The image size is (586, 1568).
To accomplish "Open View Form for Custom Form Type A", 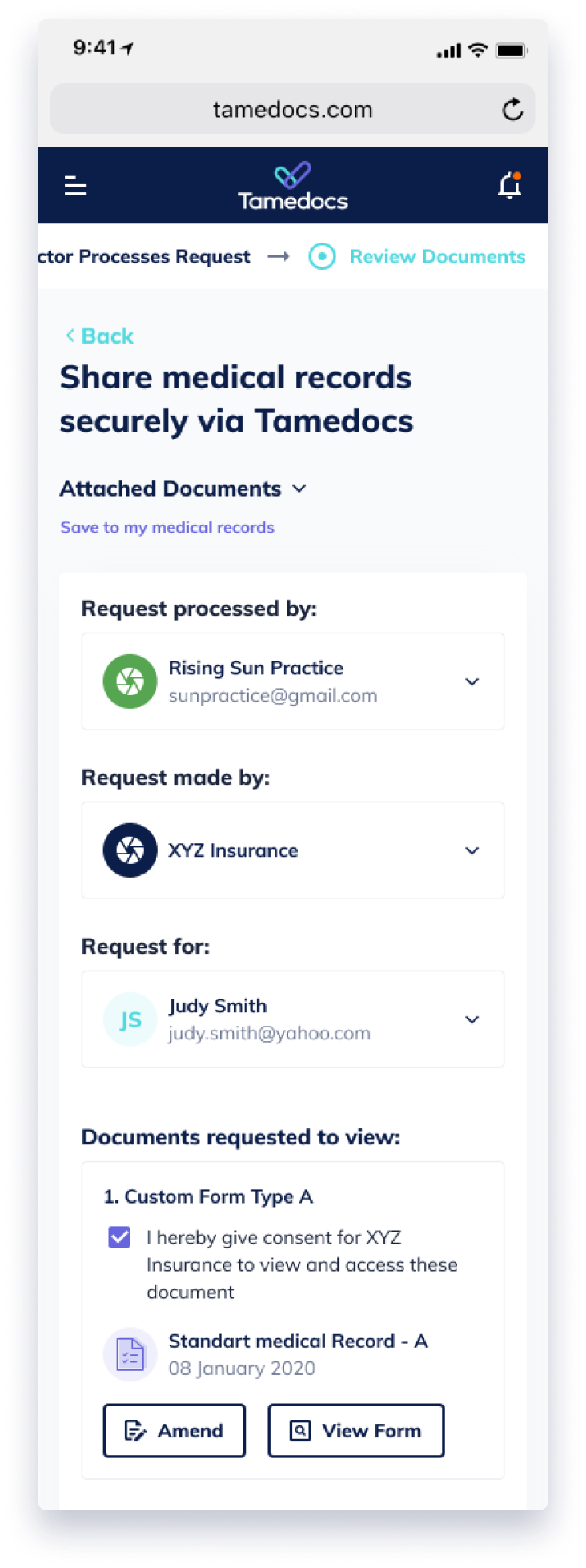I will click(x=356, y=1430).
